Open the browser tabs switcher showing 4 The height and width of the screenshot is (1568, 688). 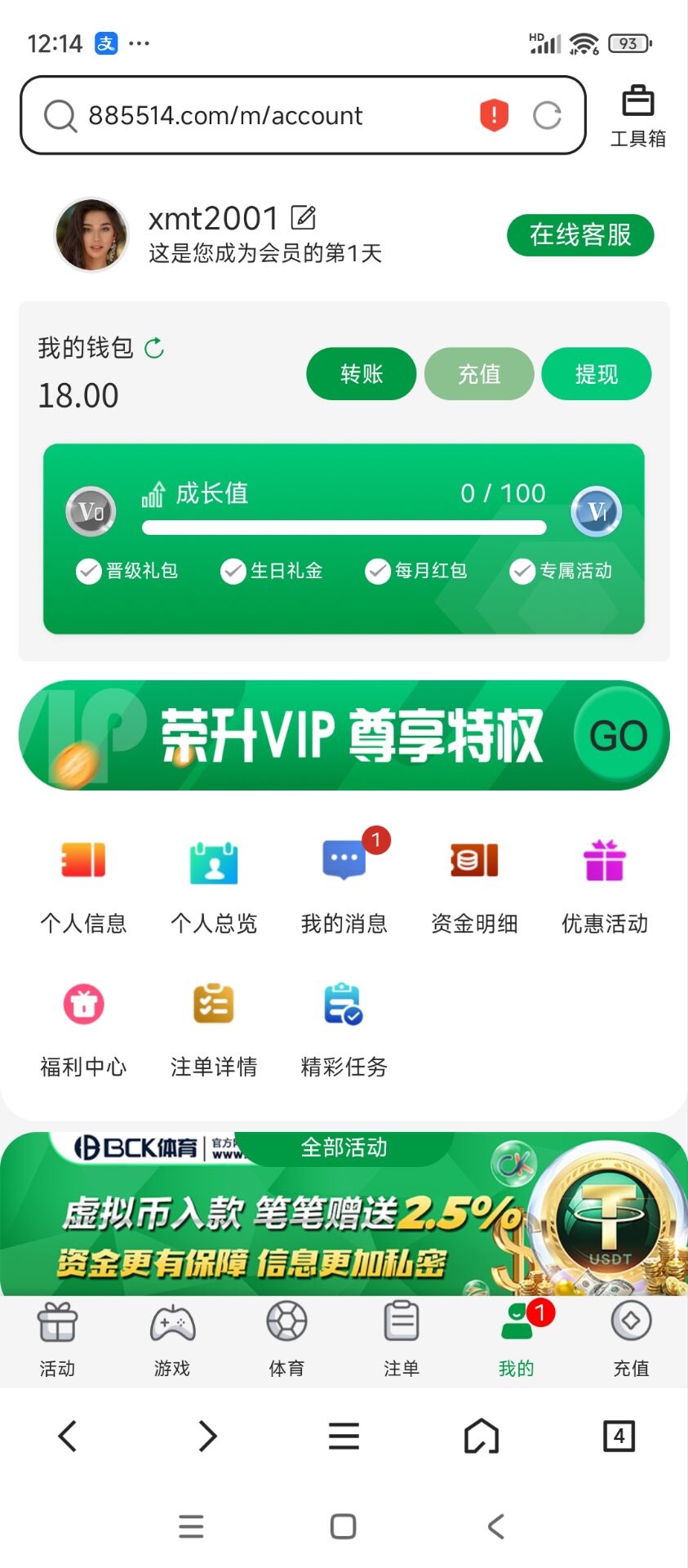619,1436
